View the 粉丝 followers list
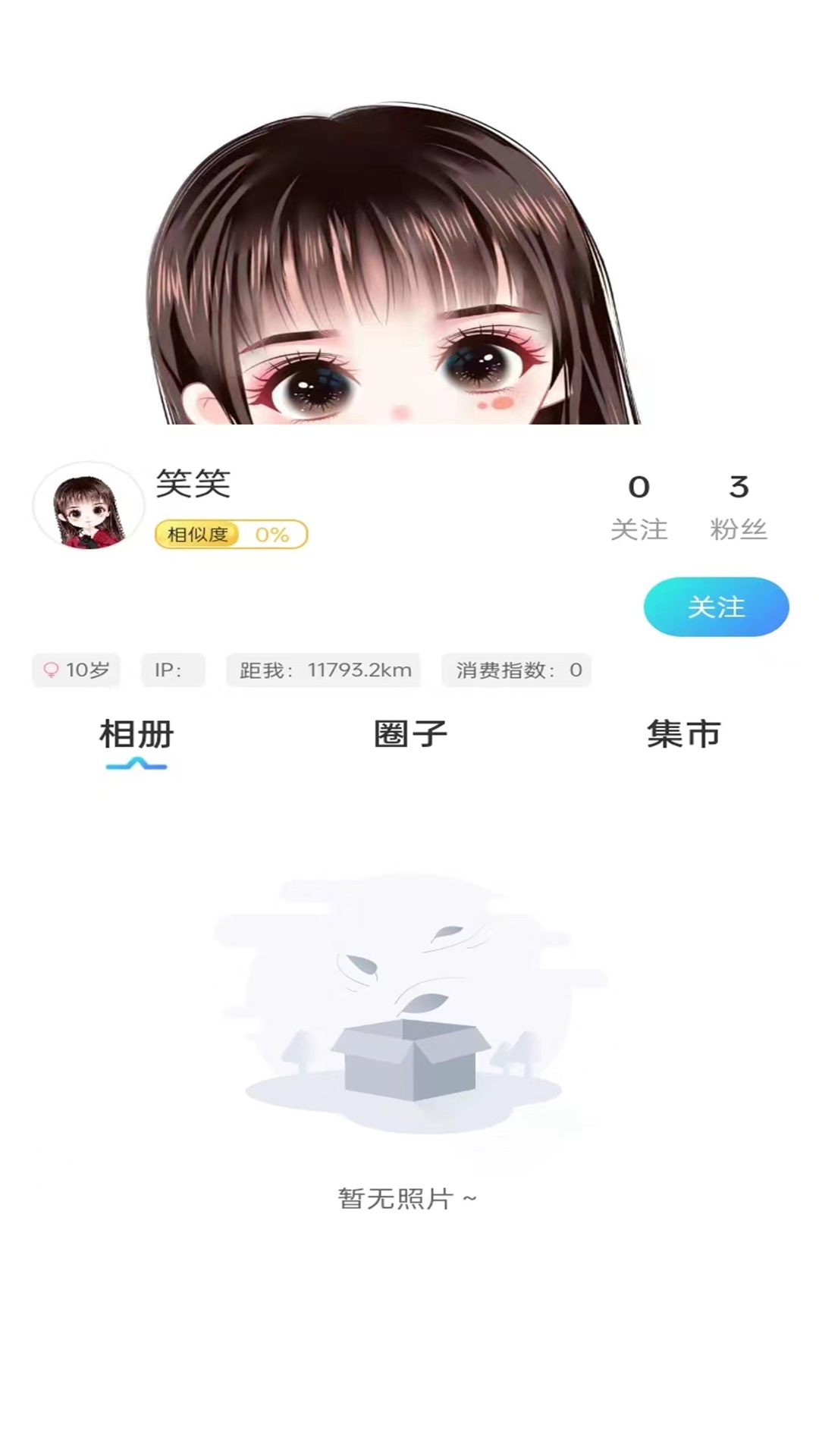Screen dimensions: 819x1456 tap(738, 507)
